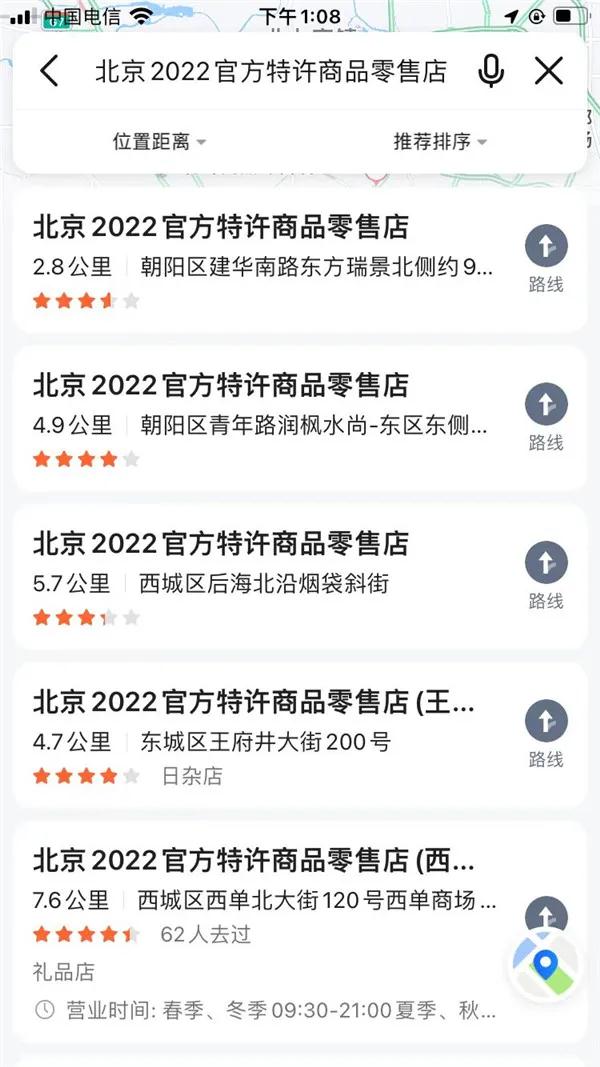
Task: Expand the 推荐排序 sorting dropdown
Action: [440, 142]
